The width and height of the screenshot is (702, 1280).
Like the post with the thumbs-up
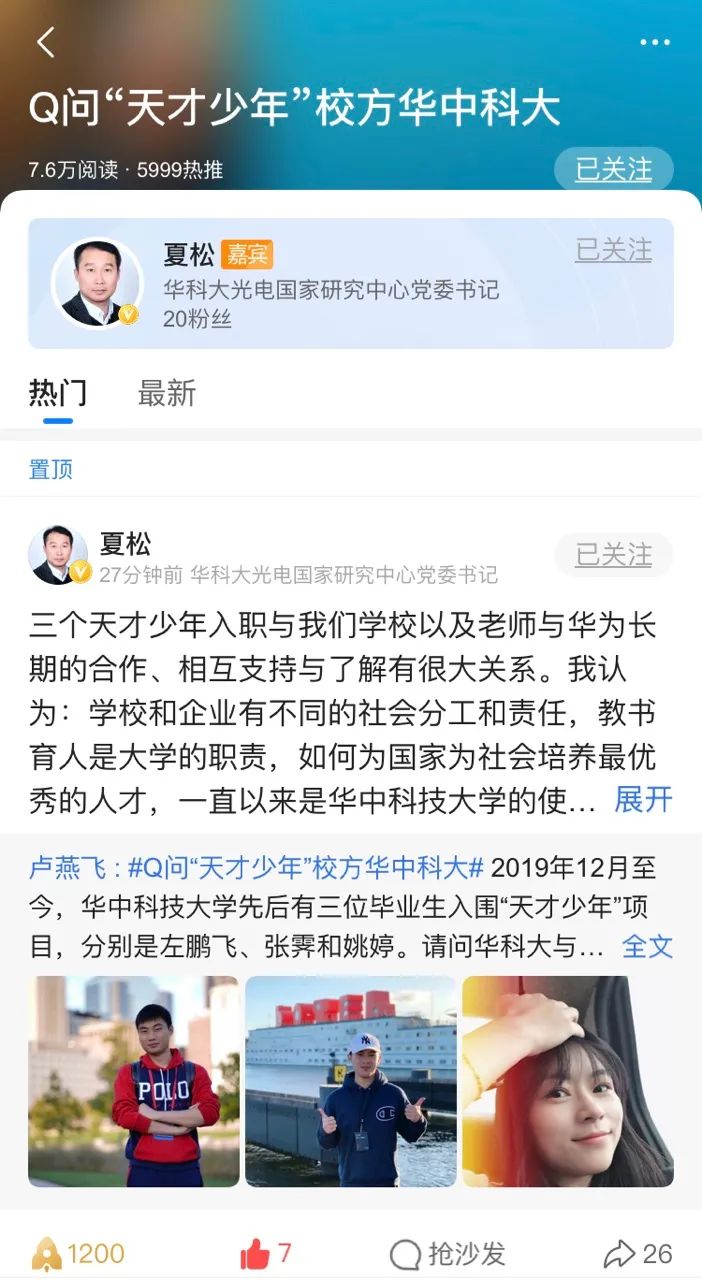pos(265,1253)
